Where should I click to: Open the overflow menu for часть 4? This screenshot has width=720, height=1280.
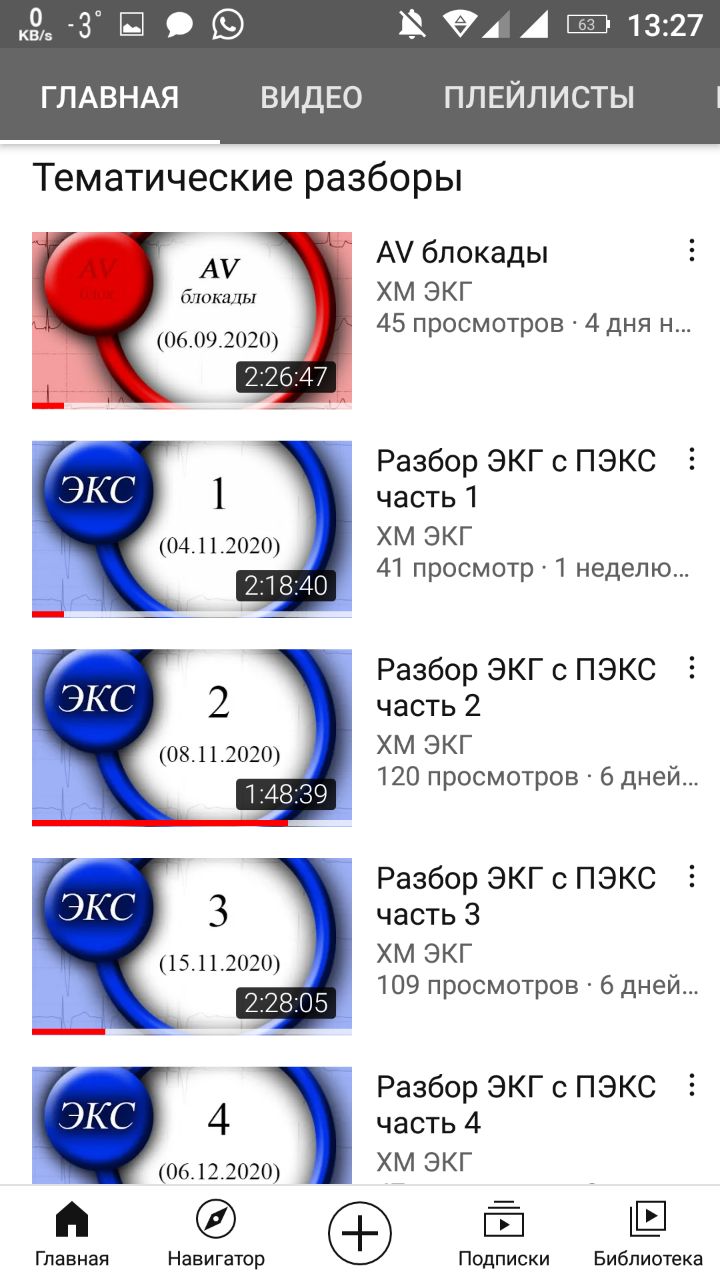[x=691, y=1085]
